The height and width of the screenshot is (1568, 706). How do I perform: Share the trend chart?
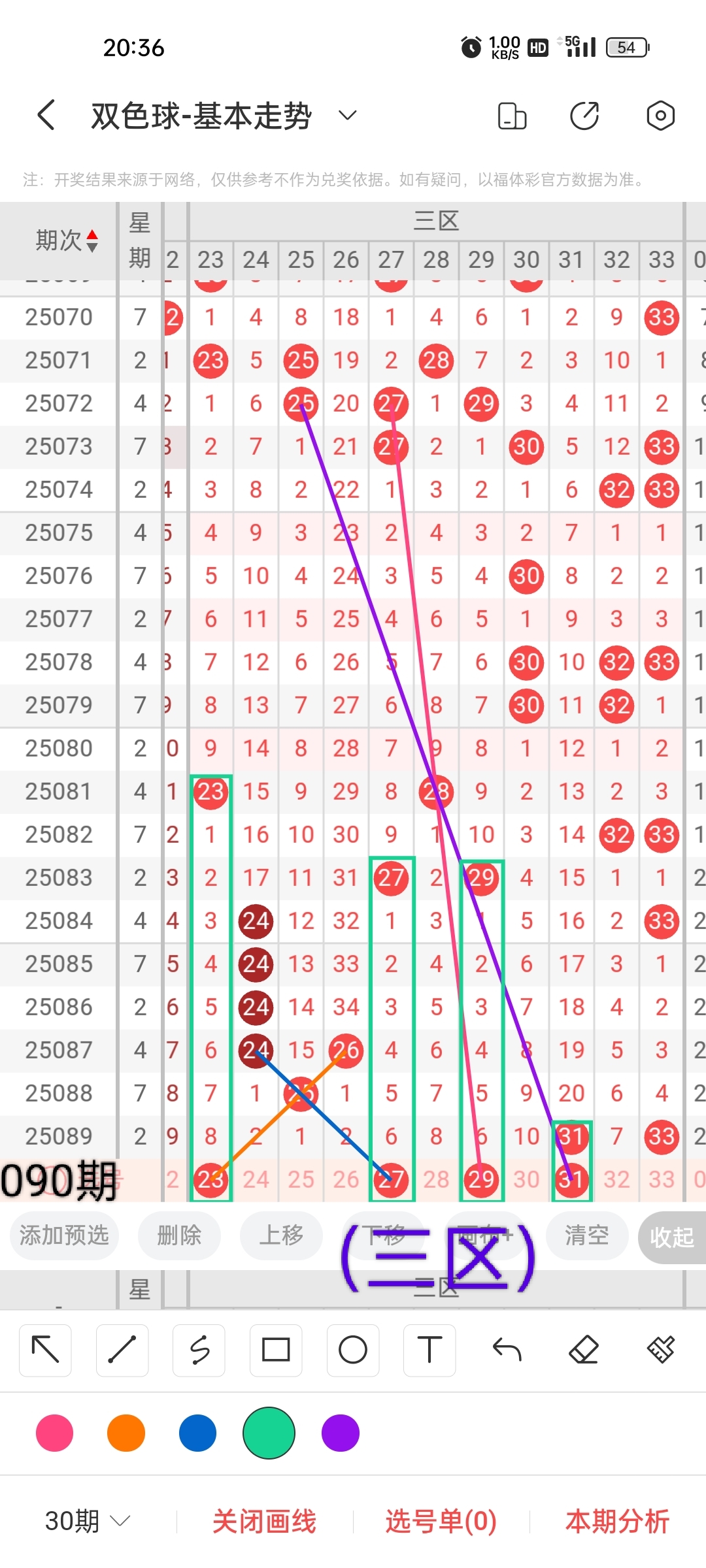pos(584,116)
